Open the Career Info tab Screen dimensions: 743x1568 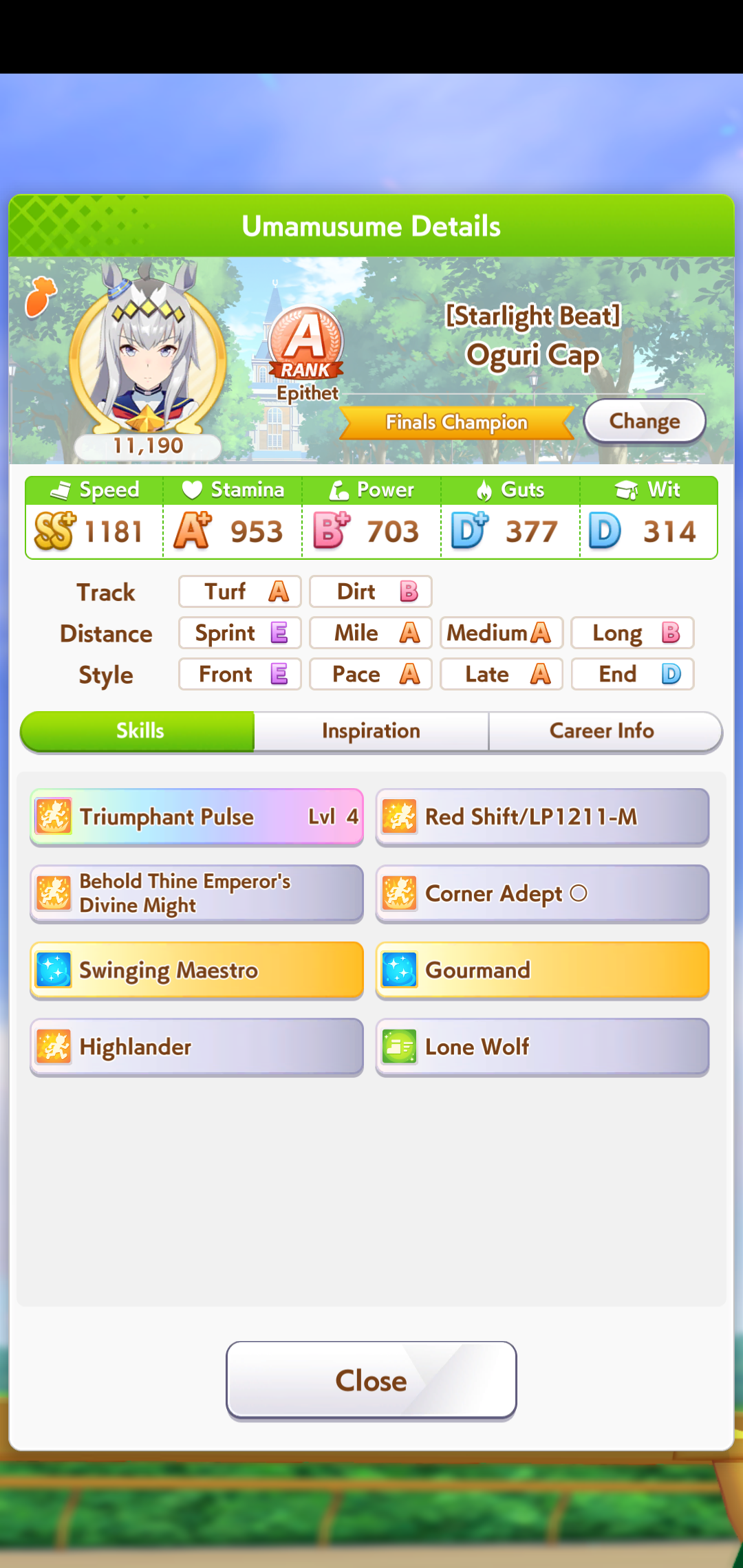[603, 731]
